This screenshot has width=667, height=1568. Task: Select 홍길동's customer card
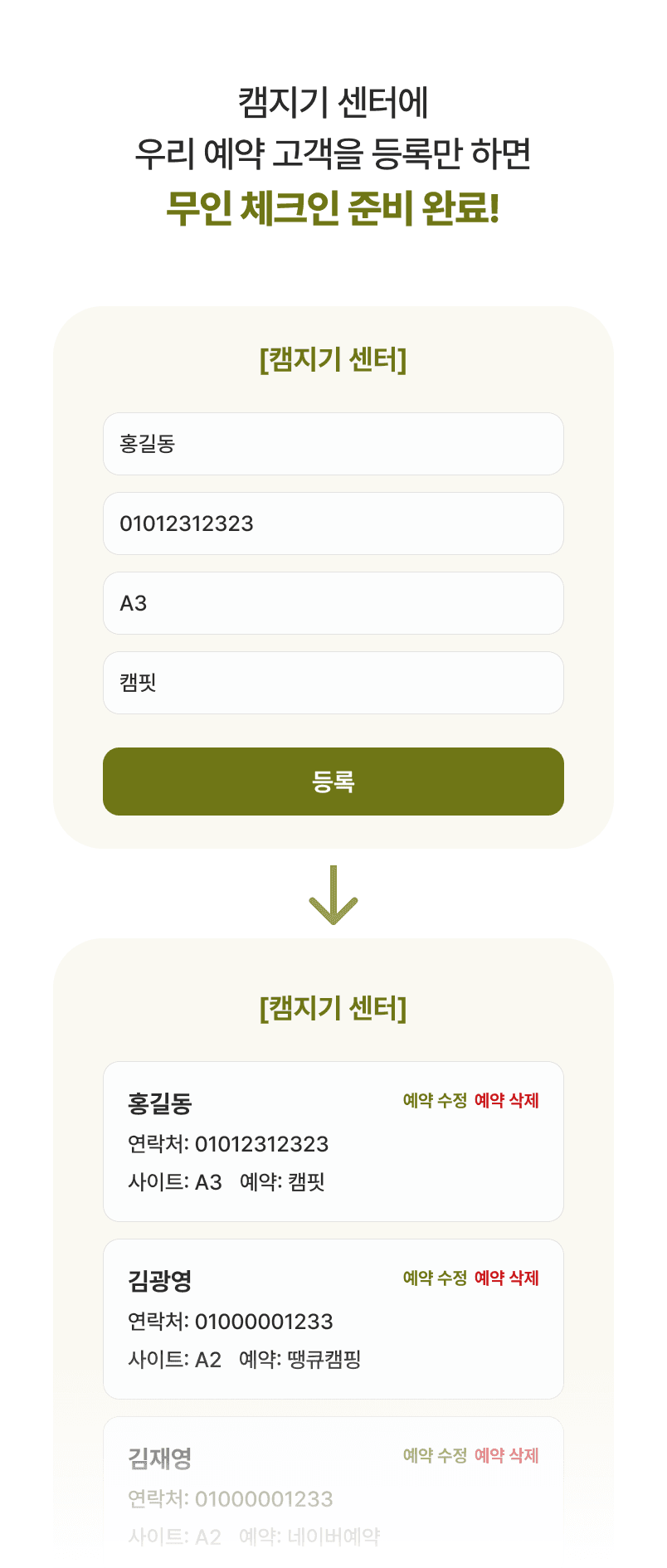pyautogui.click(x=333, y=1142)
